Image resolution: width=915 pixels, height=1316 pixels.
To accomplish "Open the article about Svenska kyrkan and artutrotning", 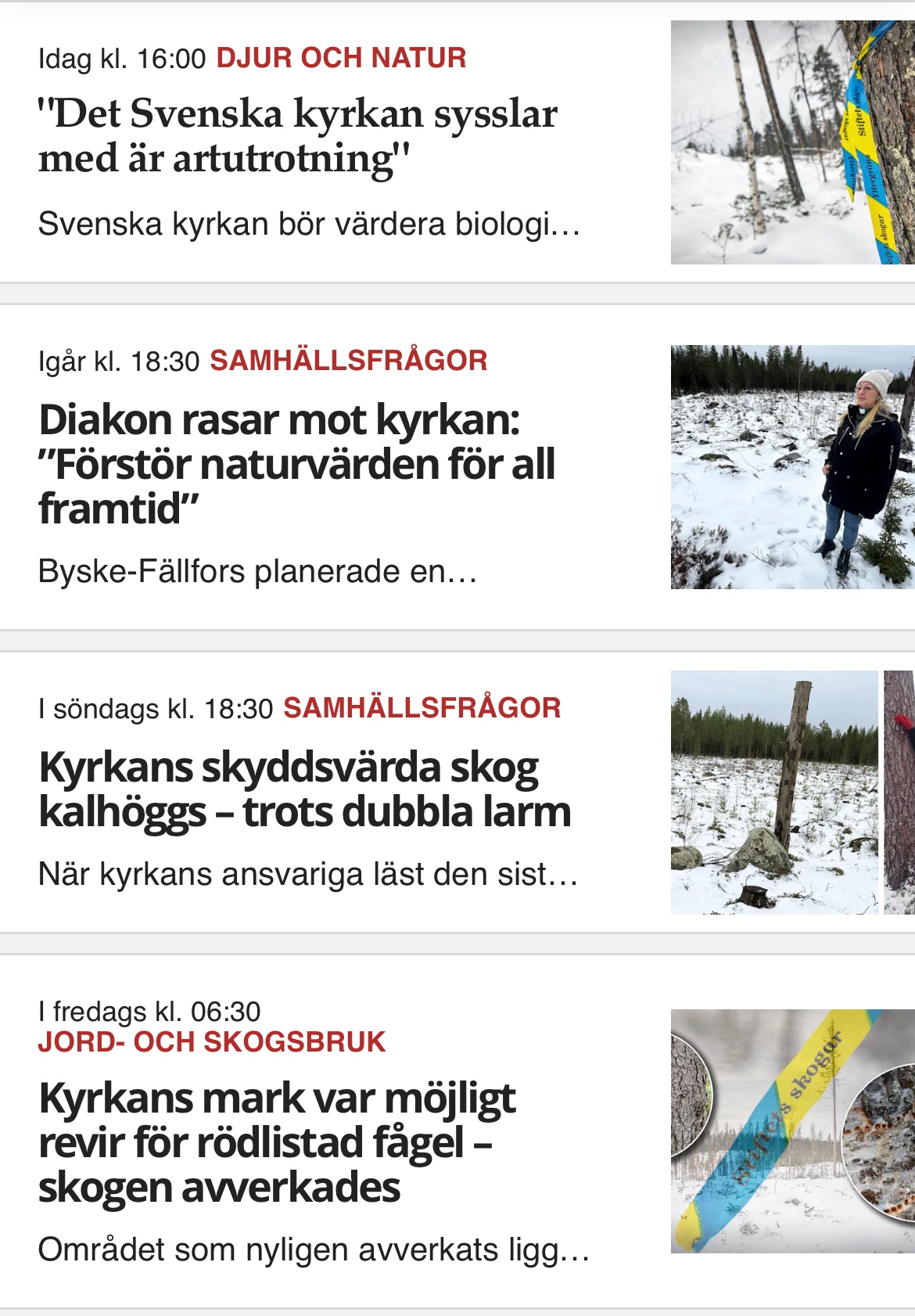I will coord(297,135).
